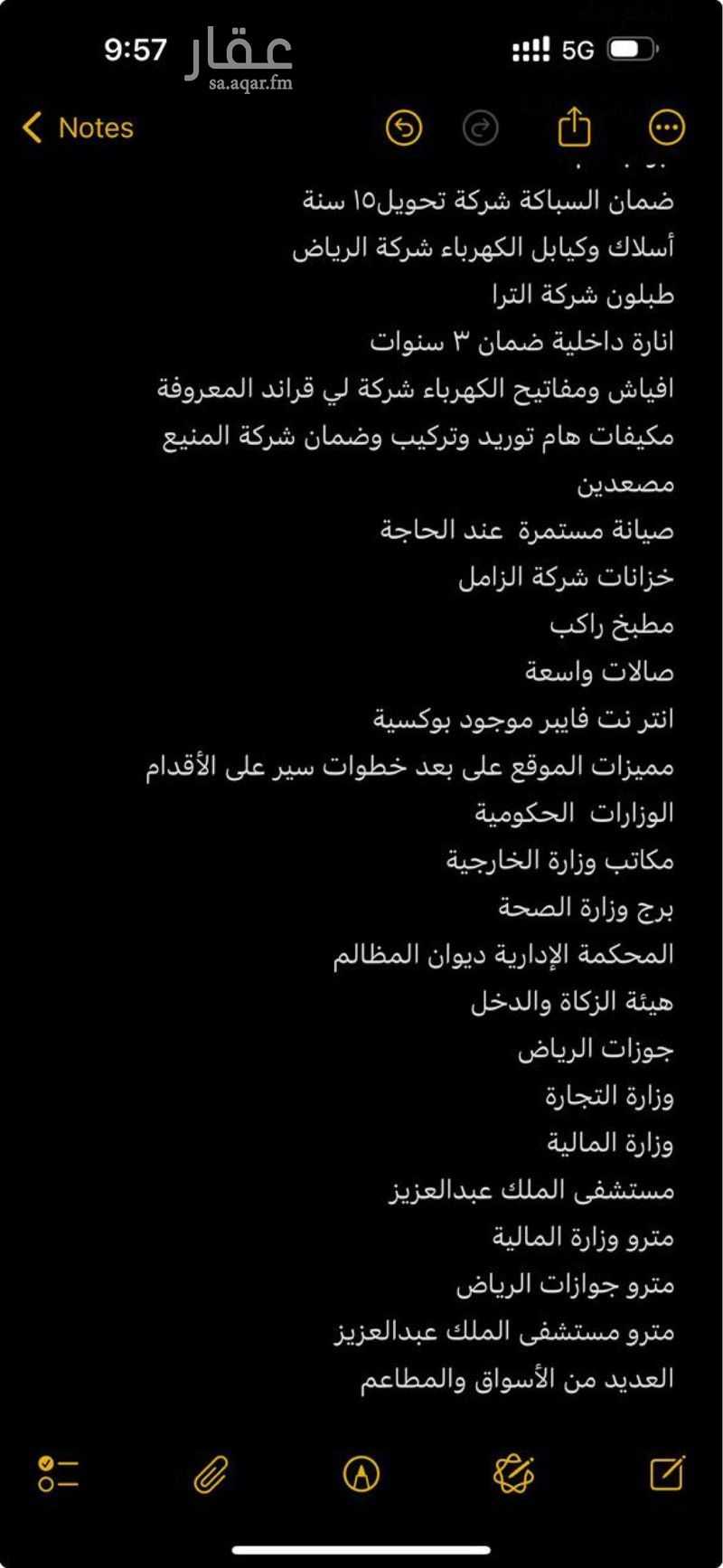Image resolution: width=723 pixels, height=1568 pixels.
Task: Undo the last edit
Action: coord(403,128)
